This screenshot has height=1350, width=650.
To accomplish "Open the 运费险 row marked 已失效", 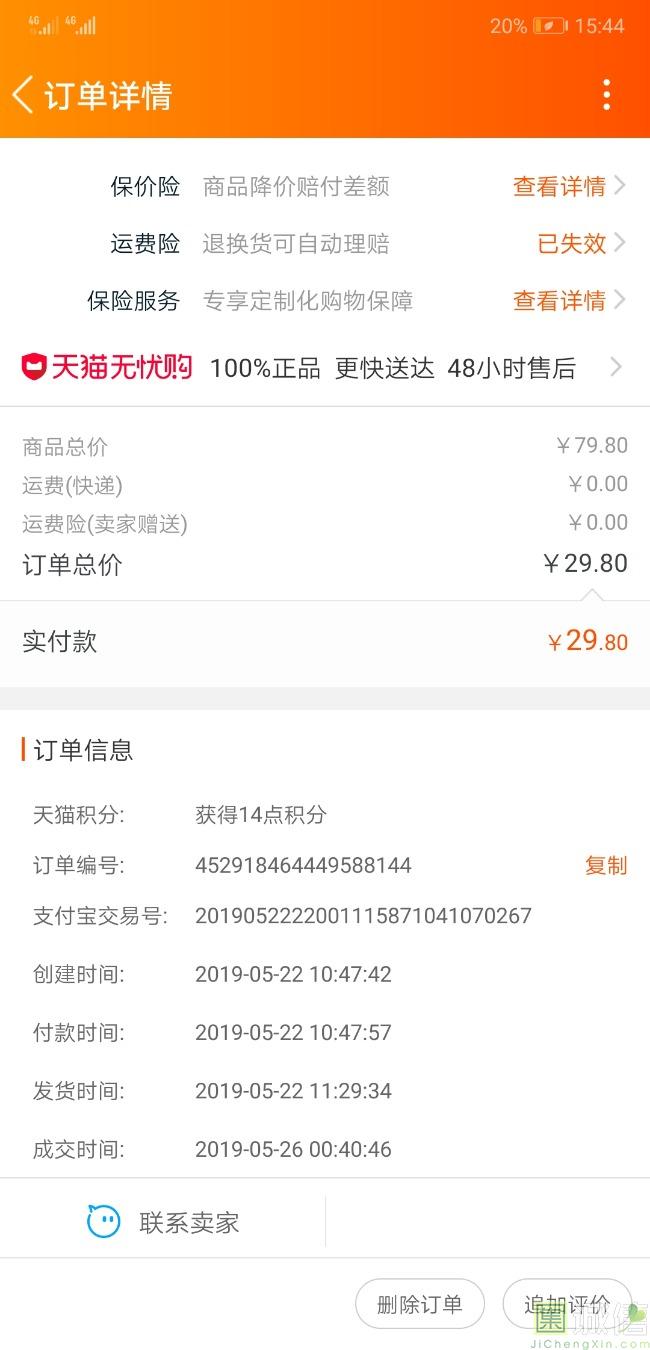I will (x=325, y=243).
